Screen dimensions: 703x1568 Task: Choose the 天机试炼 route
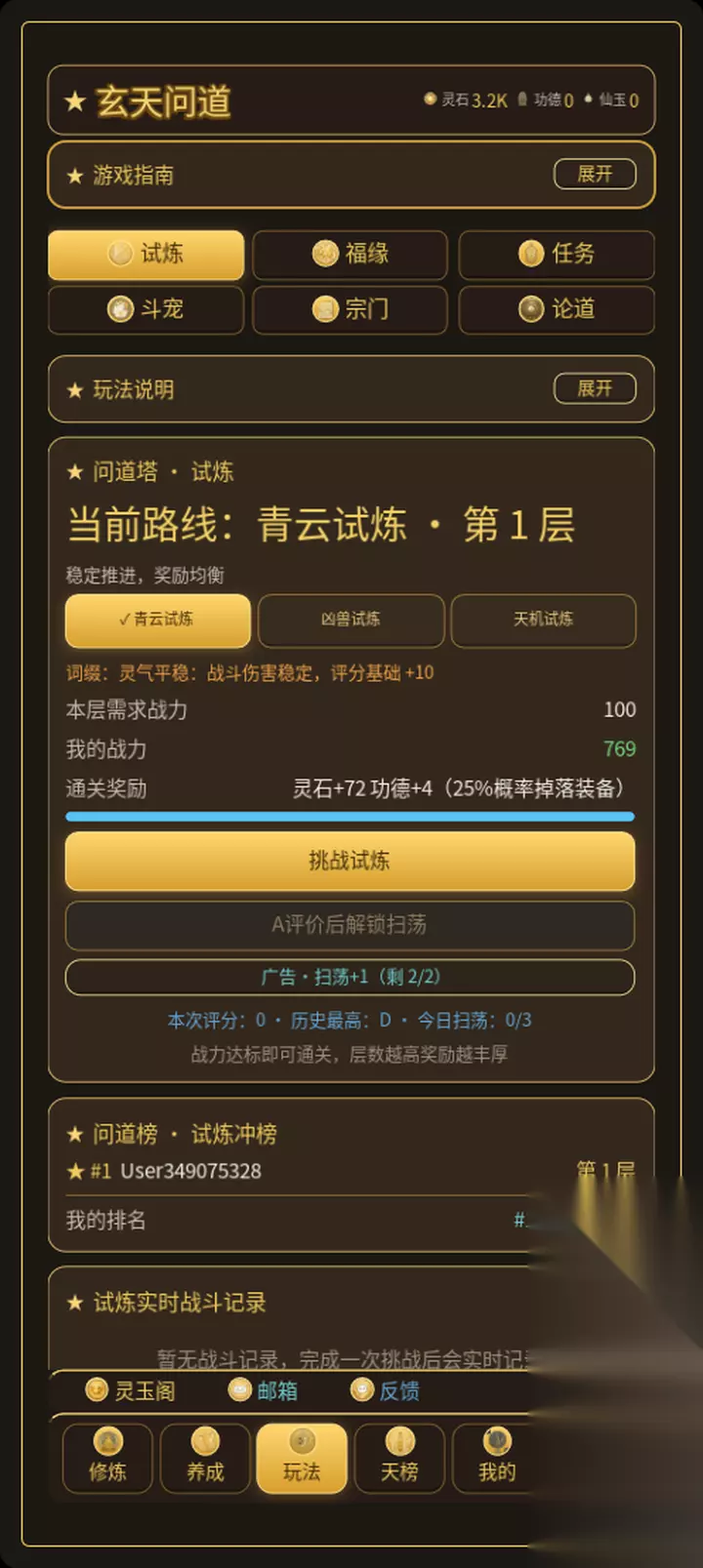click(x=544, y=620)
